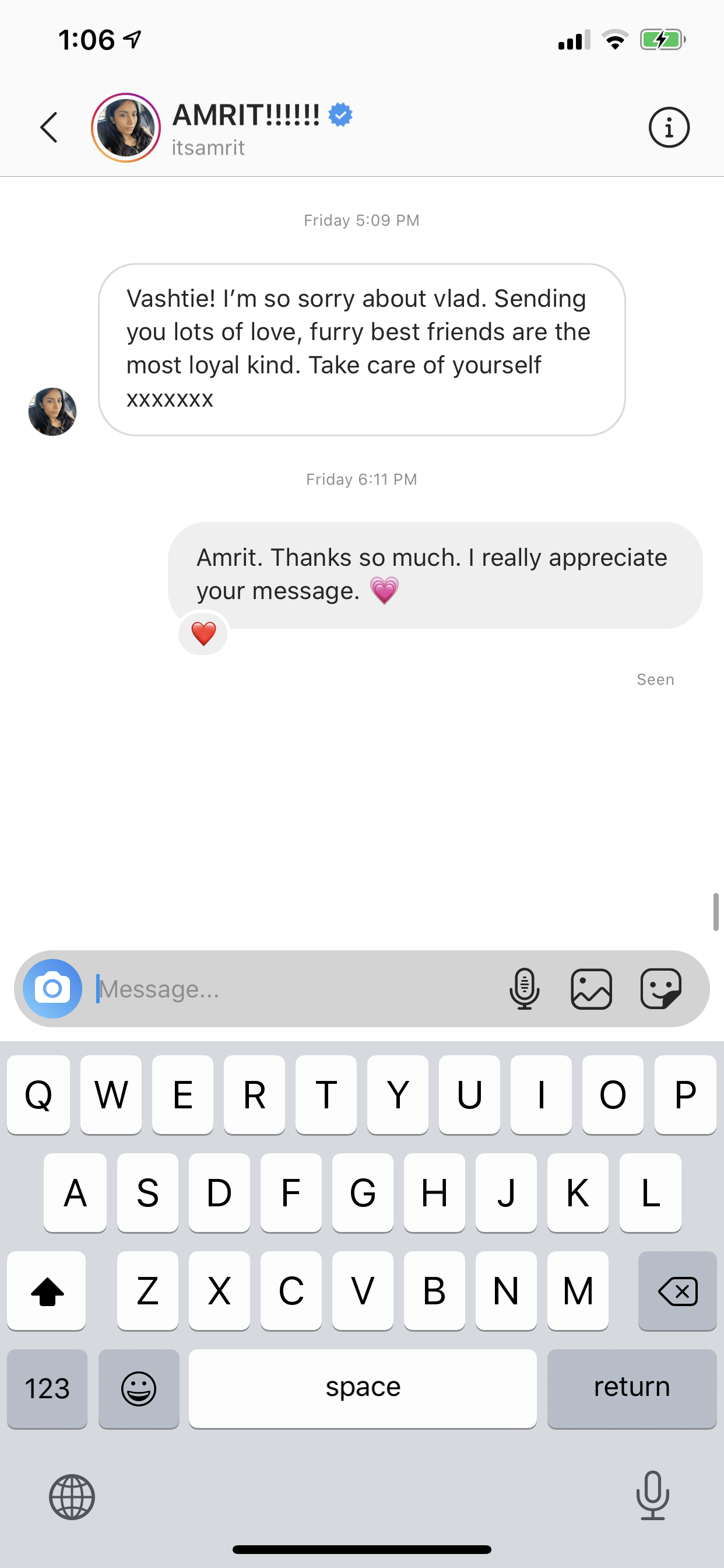Switch the keyboard to numbers with 123
Viewport: 724px width, 1568px height.
47,1388
